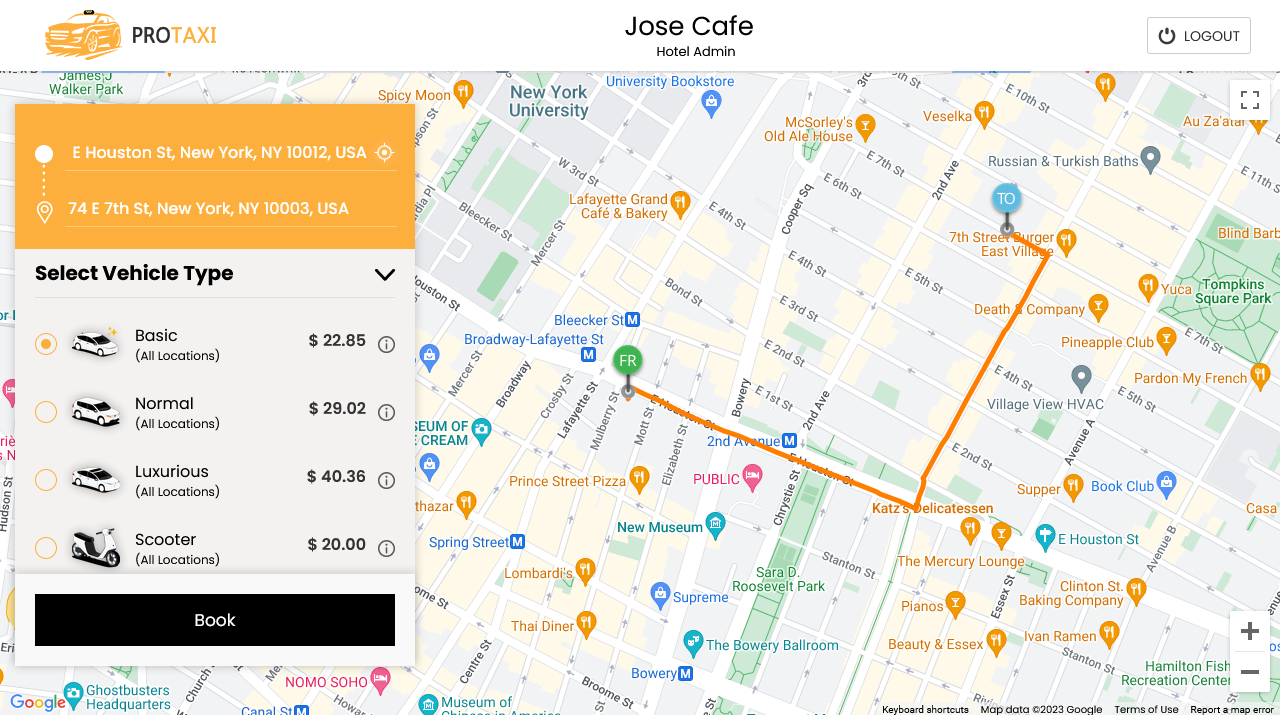Book the selected ride
This screenshot has width=1280, height=715.
[215, 620]
